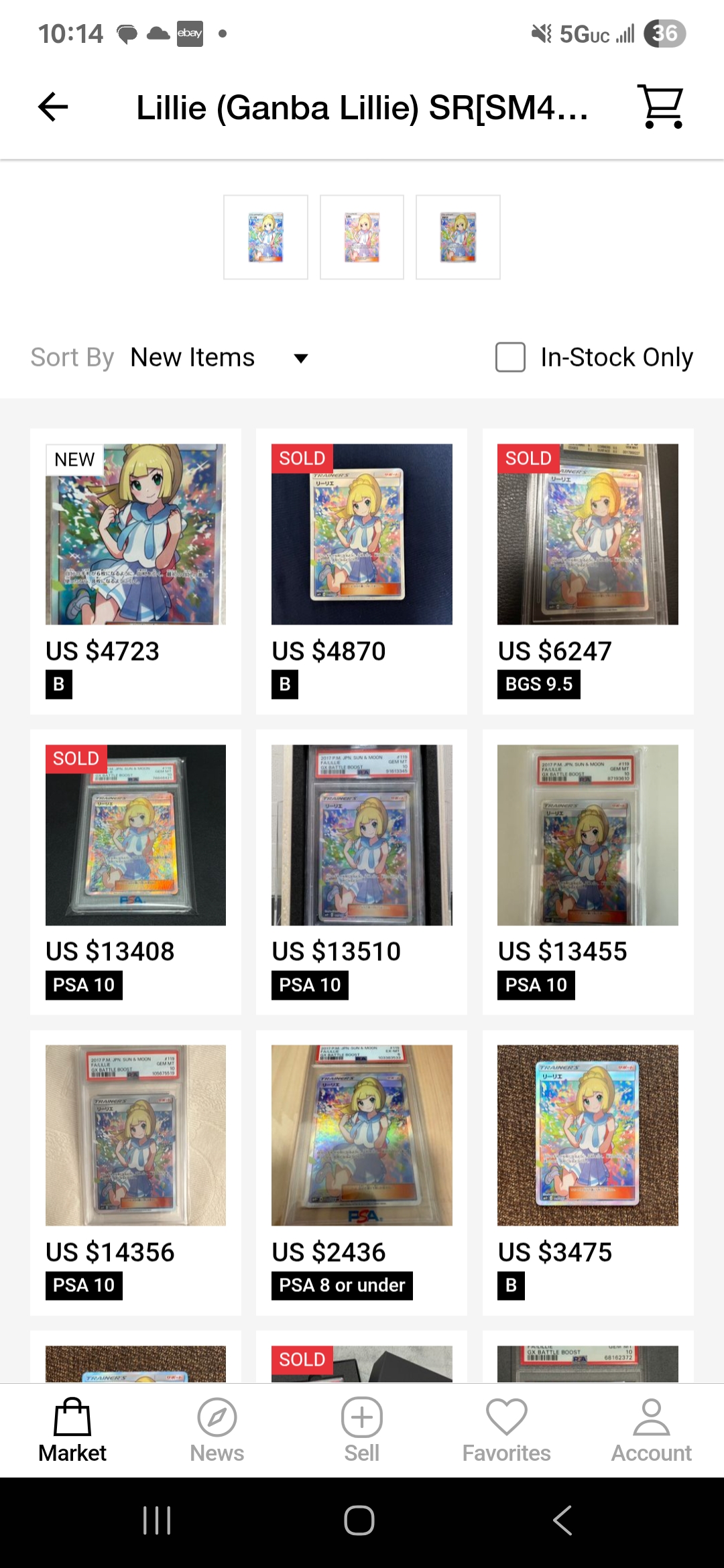Open the PSA 8 or under listing at US $2436
724x1568 pixels.
pos(361,1173)
